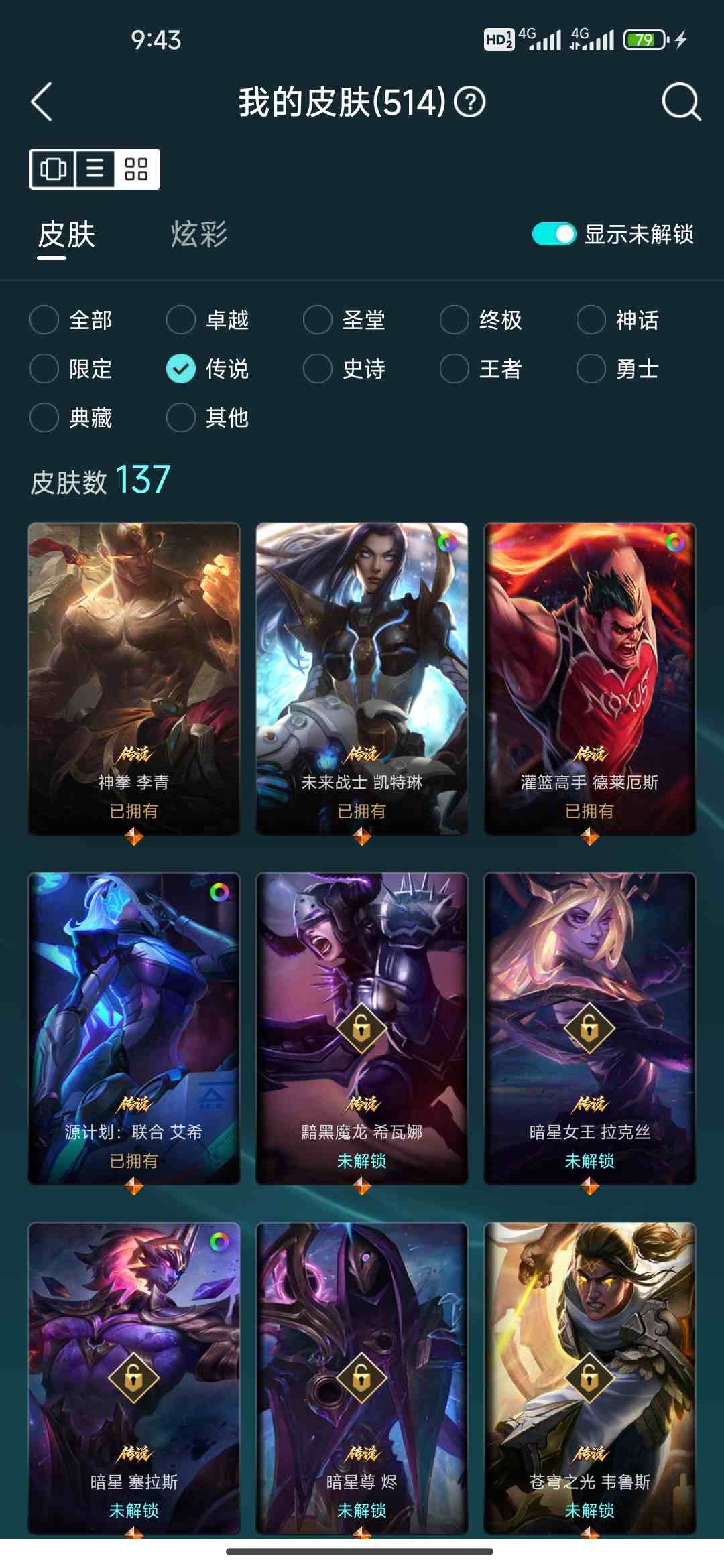
Task: Open the 神拳 李青 skin card
Action: click(134, 677)
